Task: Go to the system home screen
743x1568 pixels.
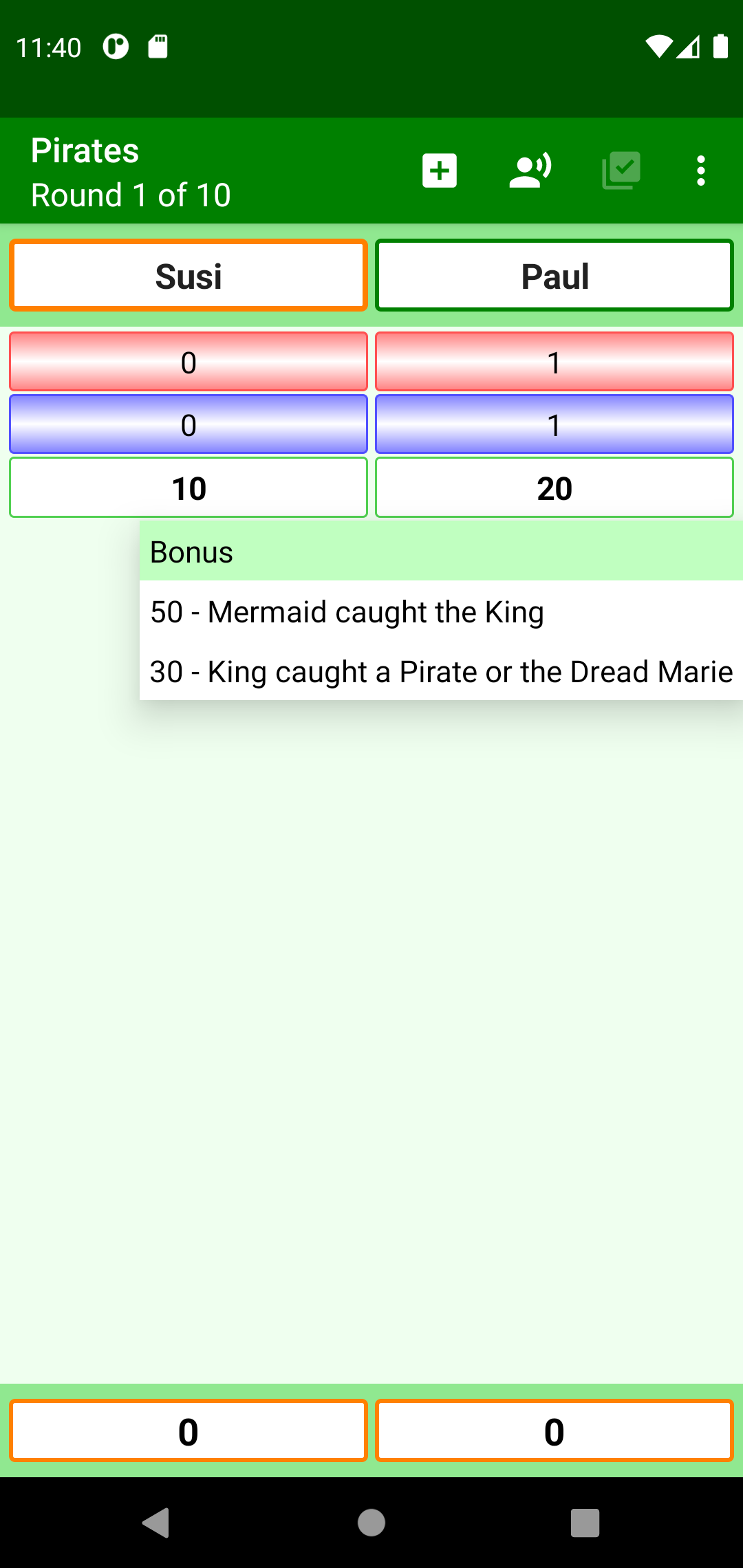Action: click(371, 1523)
